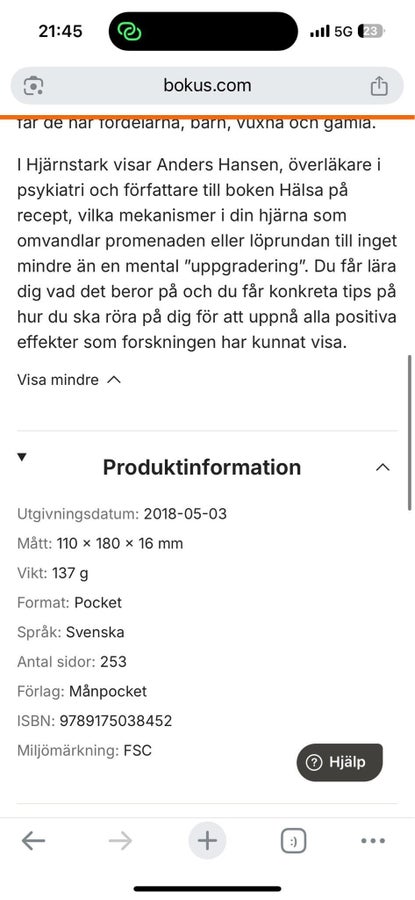This screenshot has height=900, width=415.
Task: Tap the bokus.com address field
Action: [207, 86]
